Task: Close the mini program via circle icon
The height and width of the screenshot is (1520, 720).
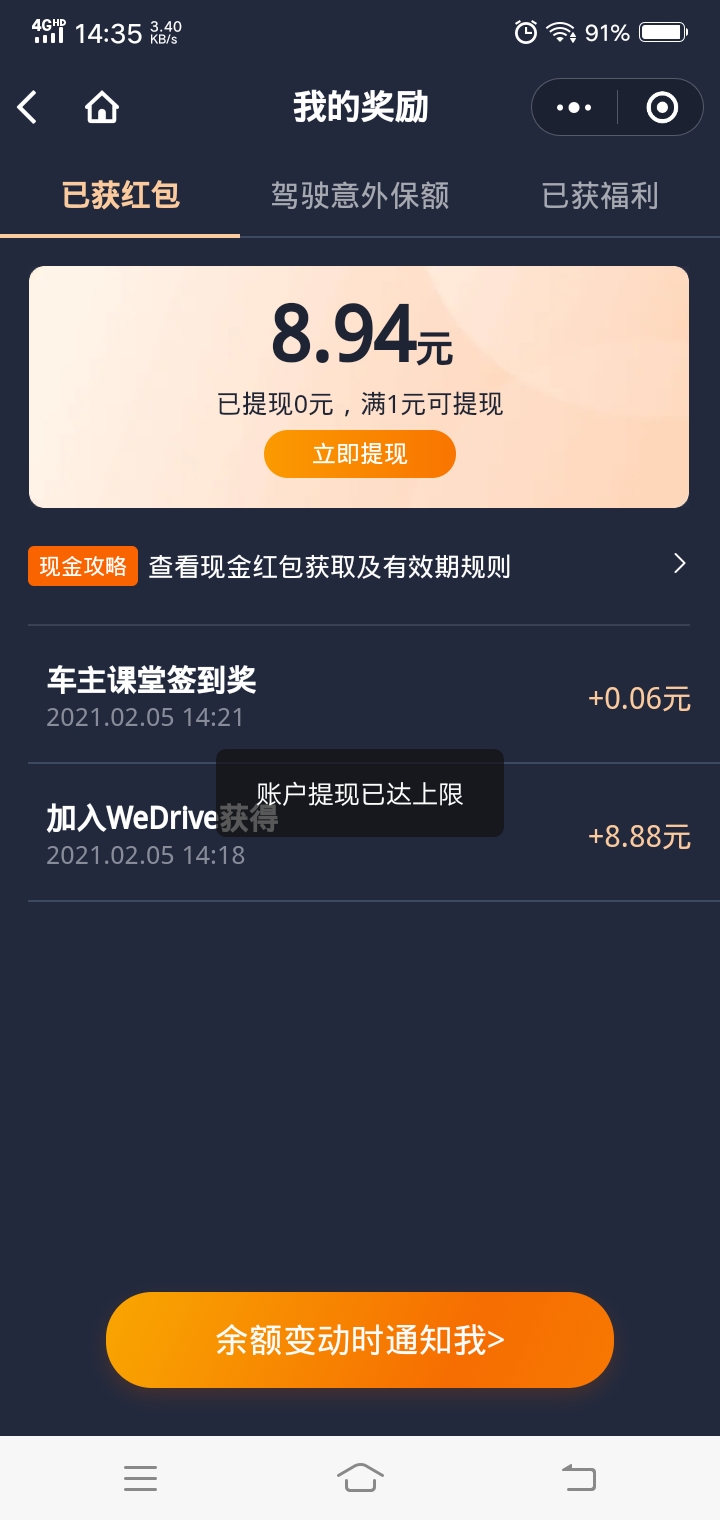Action: coord(662,107)
